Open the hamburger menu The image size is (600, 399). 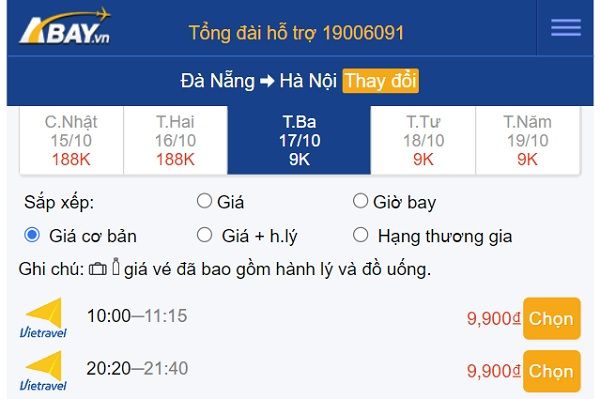pos(566,28)
